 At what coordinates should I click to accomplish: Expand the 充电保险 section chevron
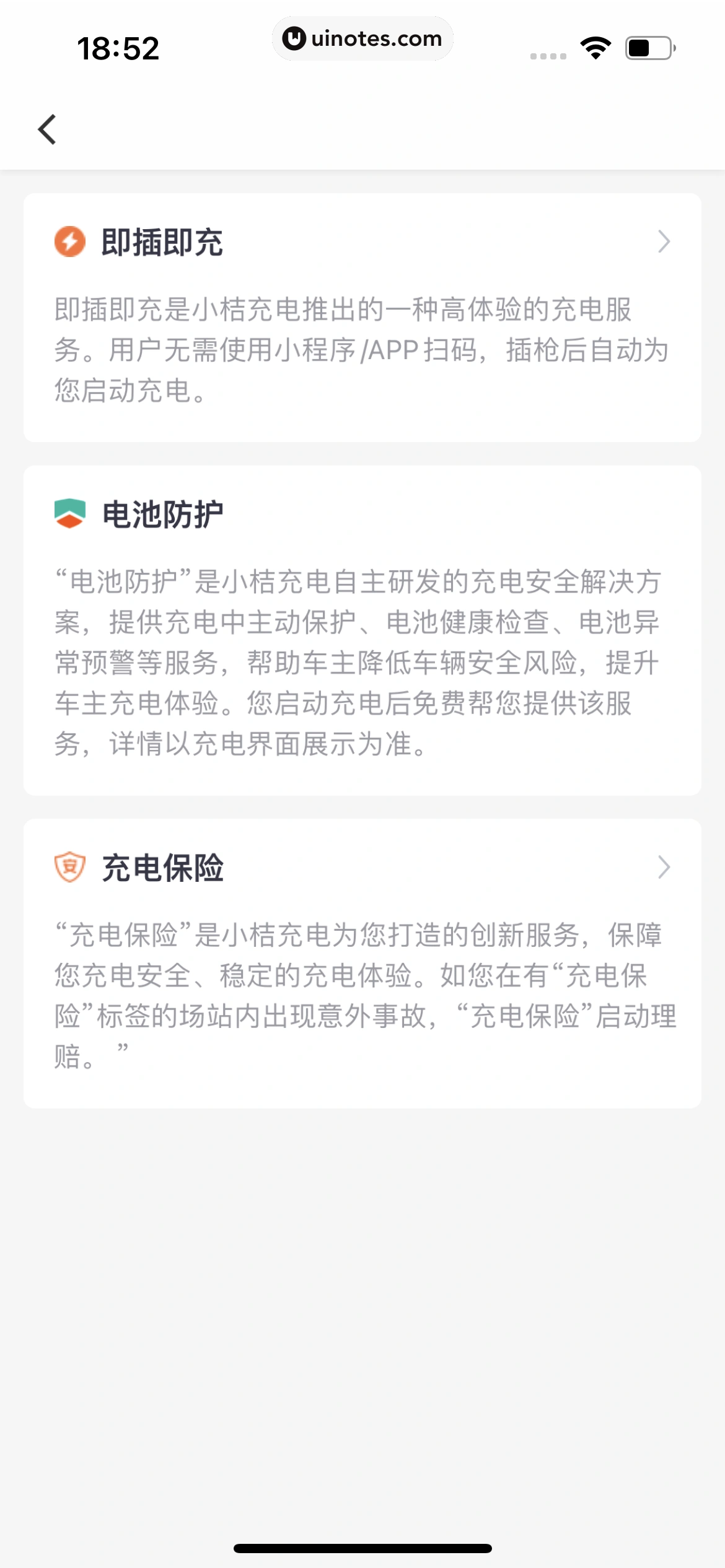[x=666, y=867]
